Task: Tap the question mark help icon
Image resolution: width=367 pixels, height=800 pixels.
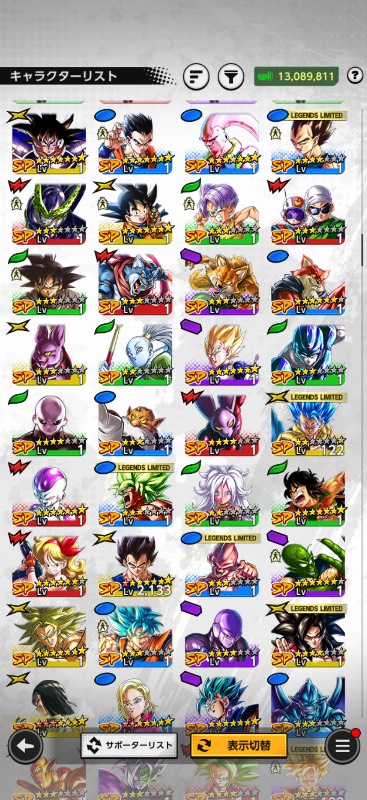Action: pos(355,76)
